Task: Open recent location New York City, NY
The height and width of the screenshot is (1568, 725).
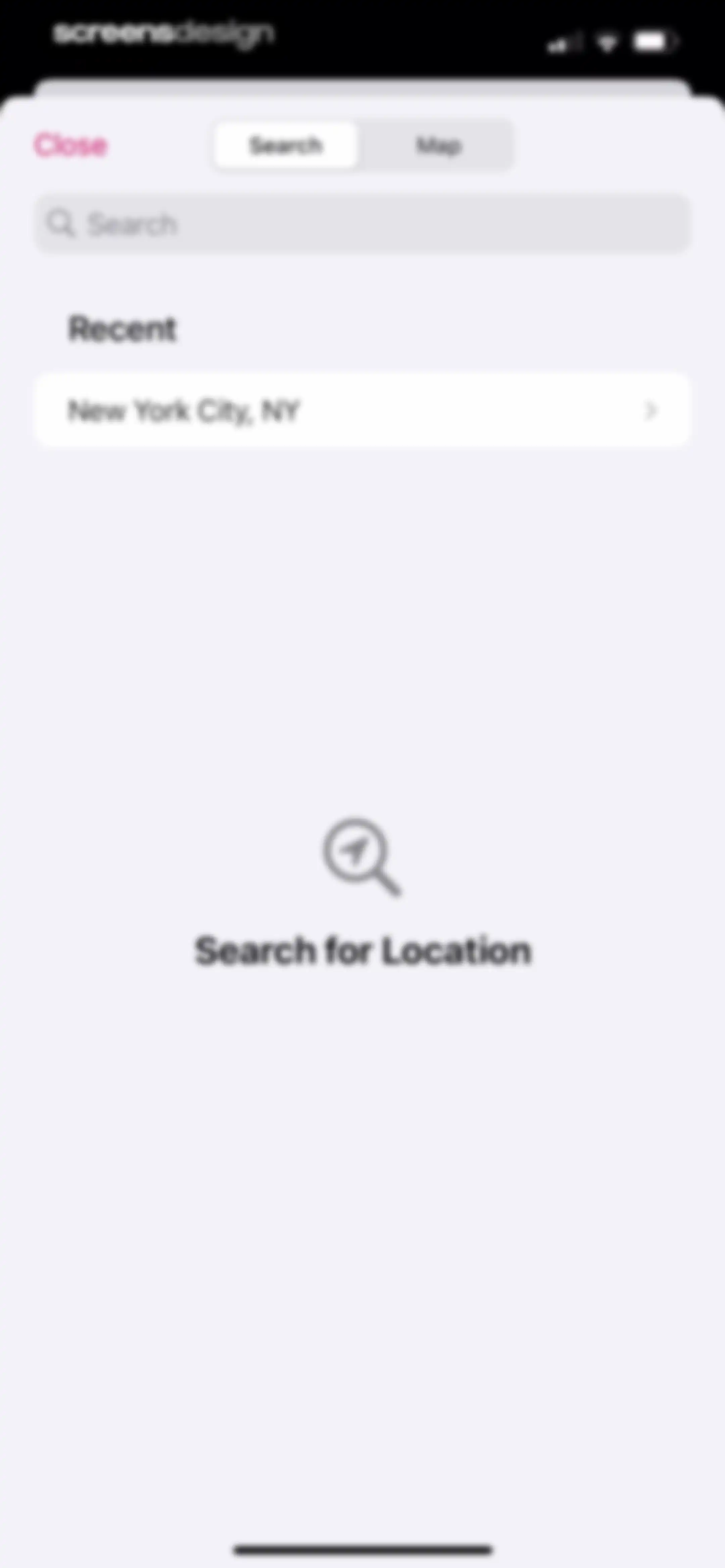Action: pyautogui.click(x=362, y=410)
